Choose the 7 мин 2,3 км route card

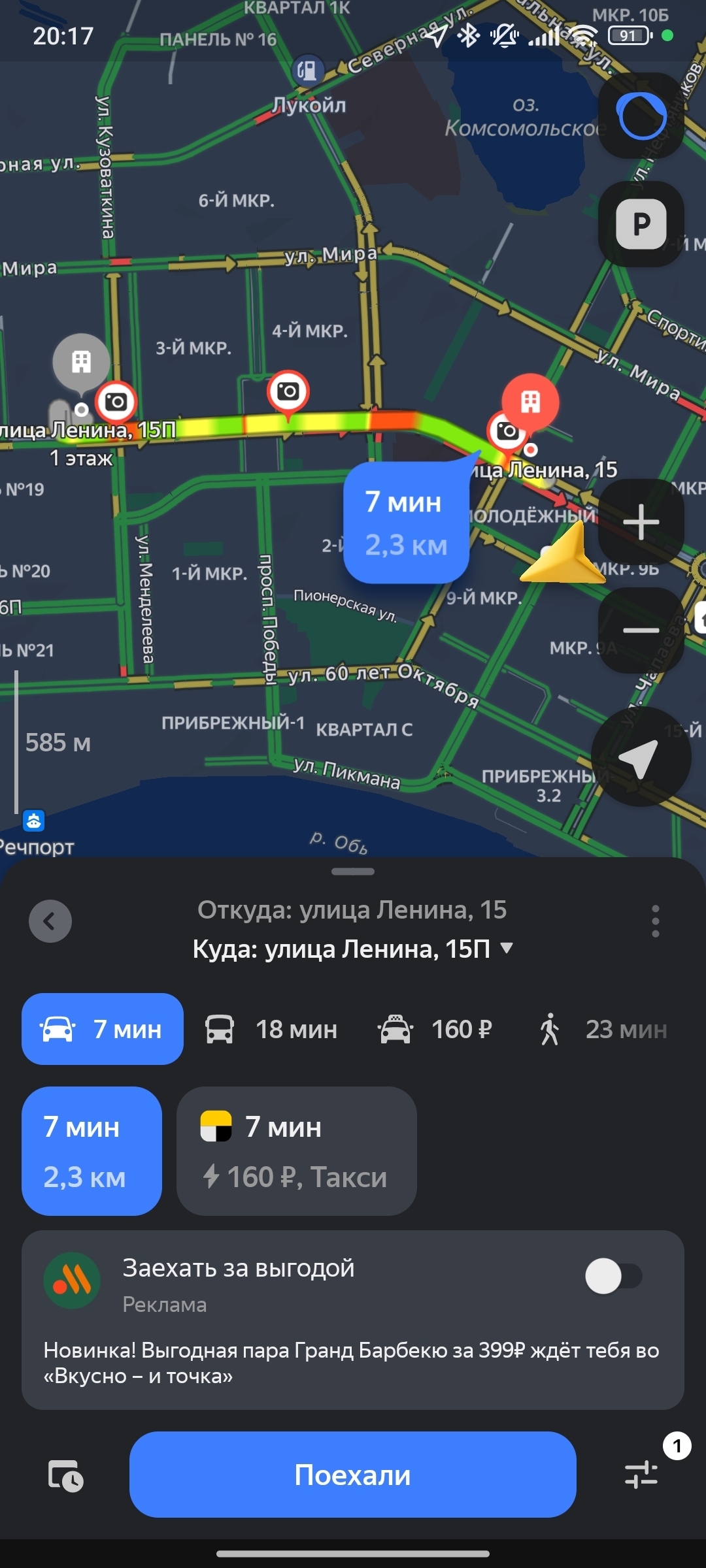pyautogui.click(x=92, y=1151)
